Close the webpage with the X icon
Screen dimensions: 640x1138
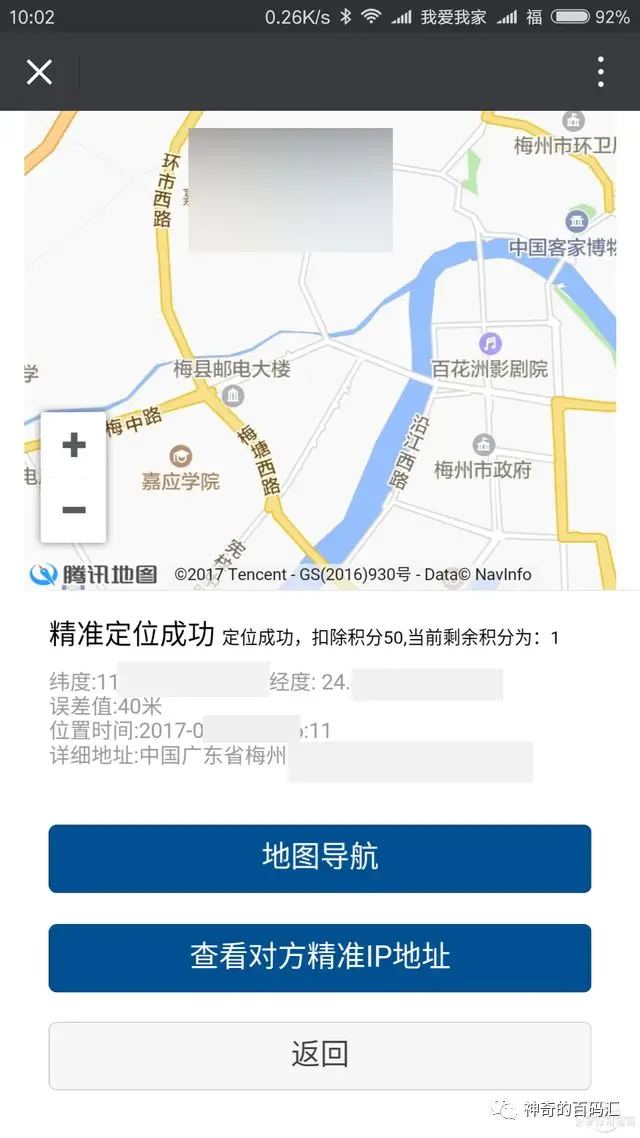[x=39, y=72]
